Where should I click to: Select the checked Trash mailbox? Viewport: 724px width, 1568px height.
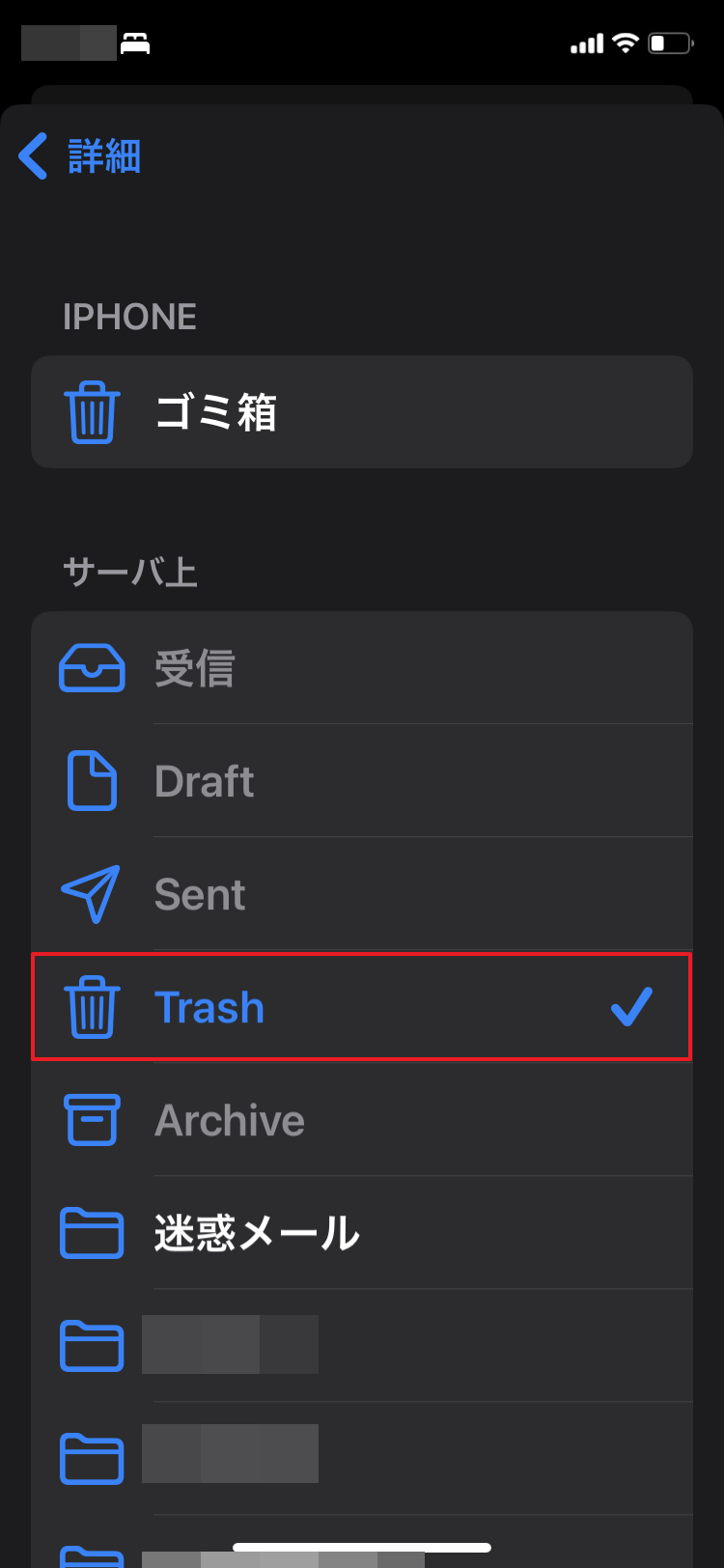coord(362,1007)
